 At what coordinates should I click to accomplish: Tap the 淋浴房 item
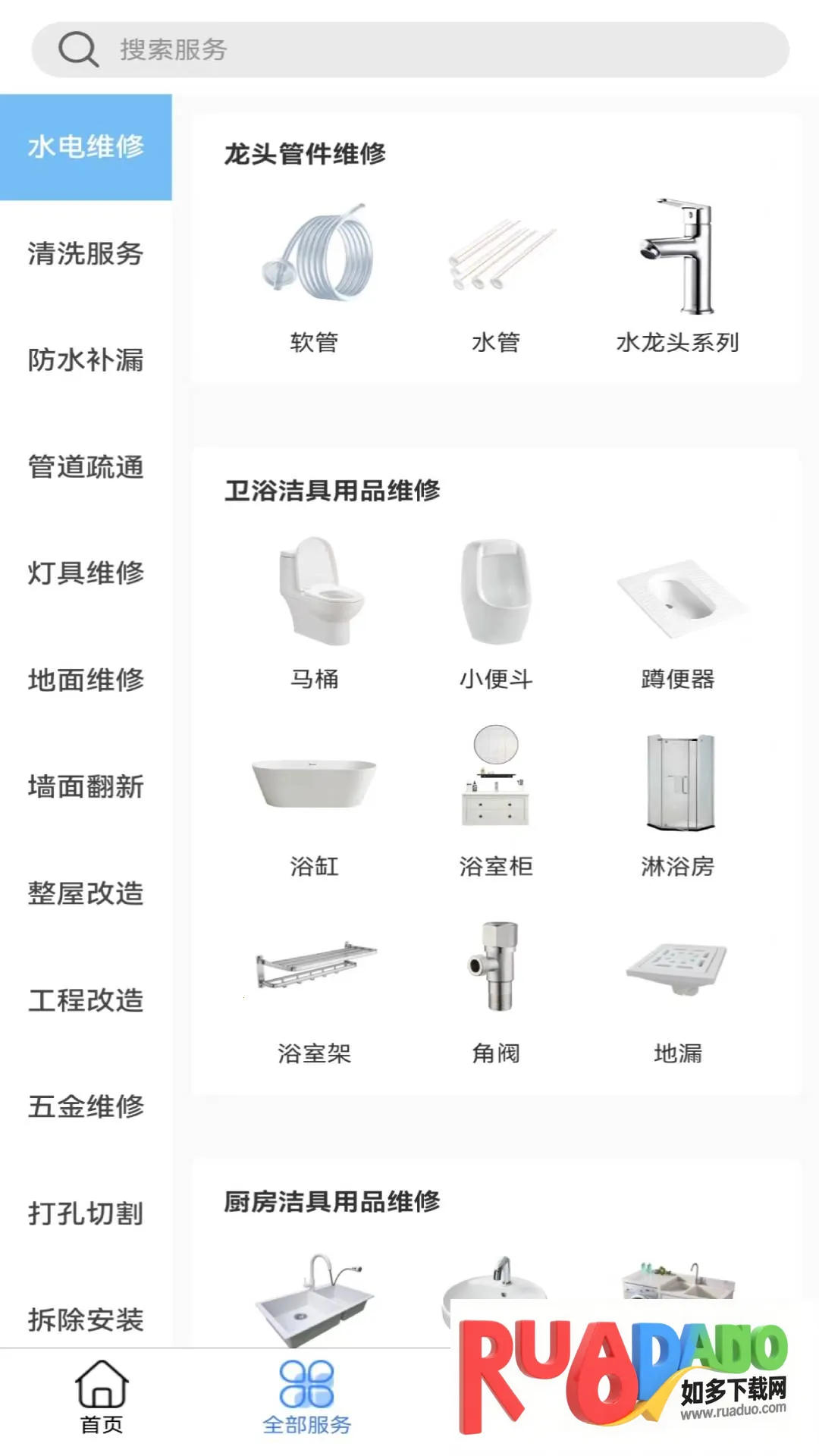(x=677, y=800)
